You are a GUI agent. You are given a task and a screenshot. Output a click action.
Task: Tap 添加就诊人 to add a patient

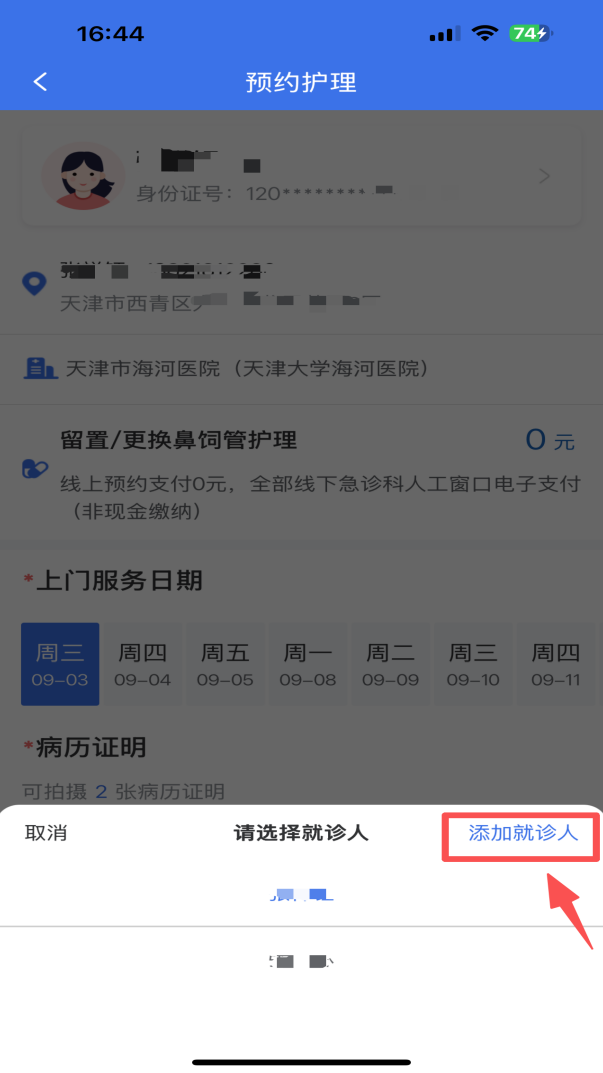[523, 833]
